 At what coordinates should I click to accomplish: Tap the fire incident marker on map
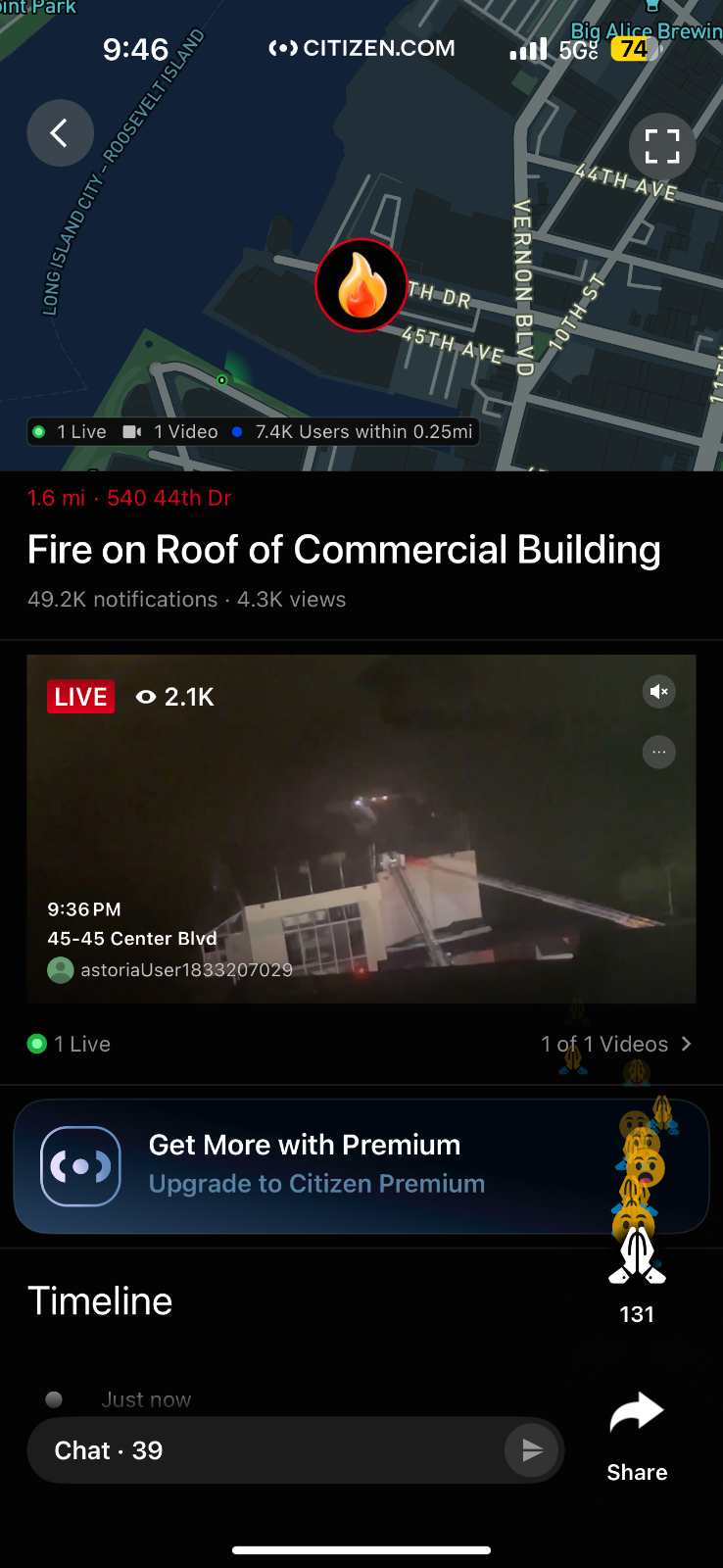[361, 285]
